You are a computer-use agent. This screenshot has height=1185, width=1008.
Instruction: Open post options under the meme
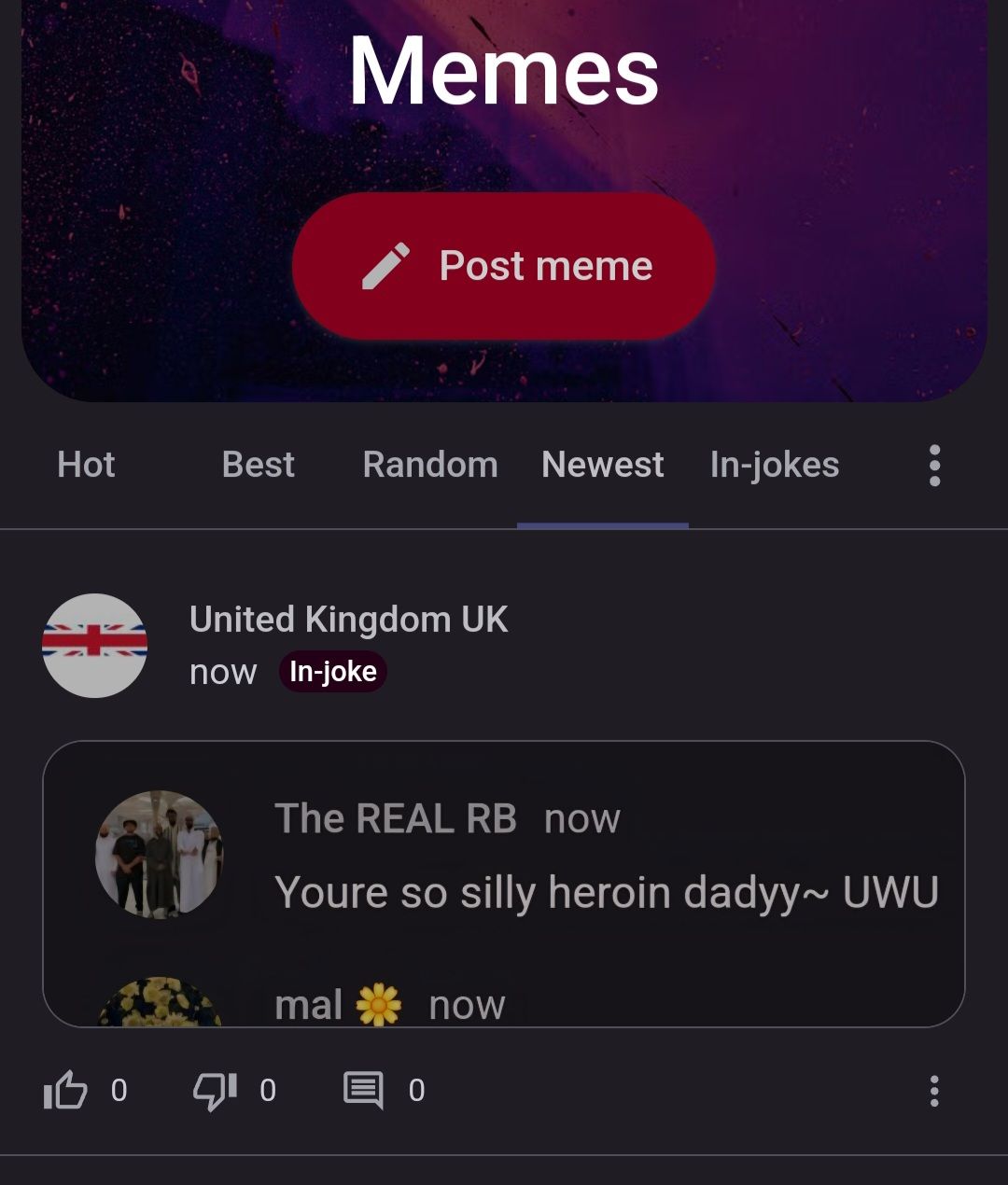934,1090
